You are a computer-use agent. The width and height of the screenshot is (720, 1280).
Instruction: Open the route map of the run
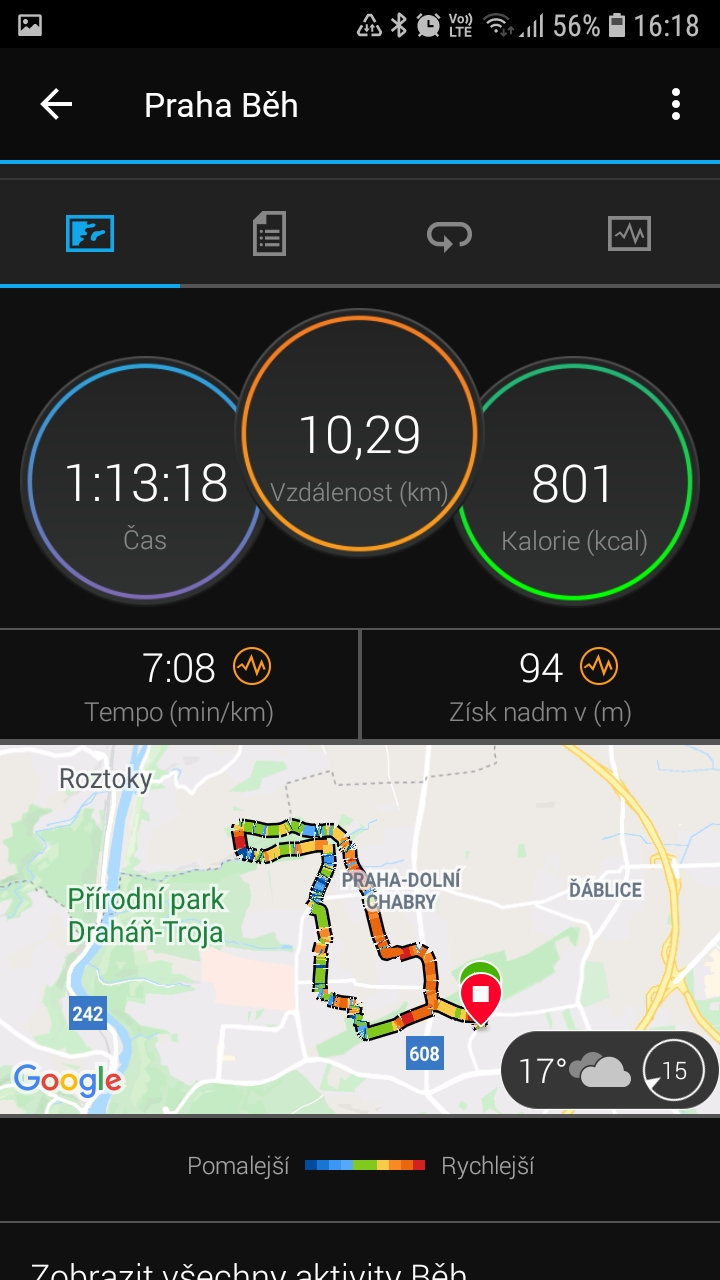pyautogui.click(x=360, y=929)
